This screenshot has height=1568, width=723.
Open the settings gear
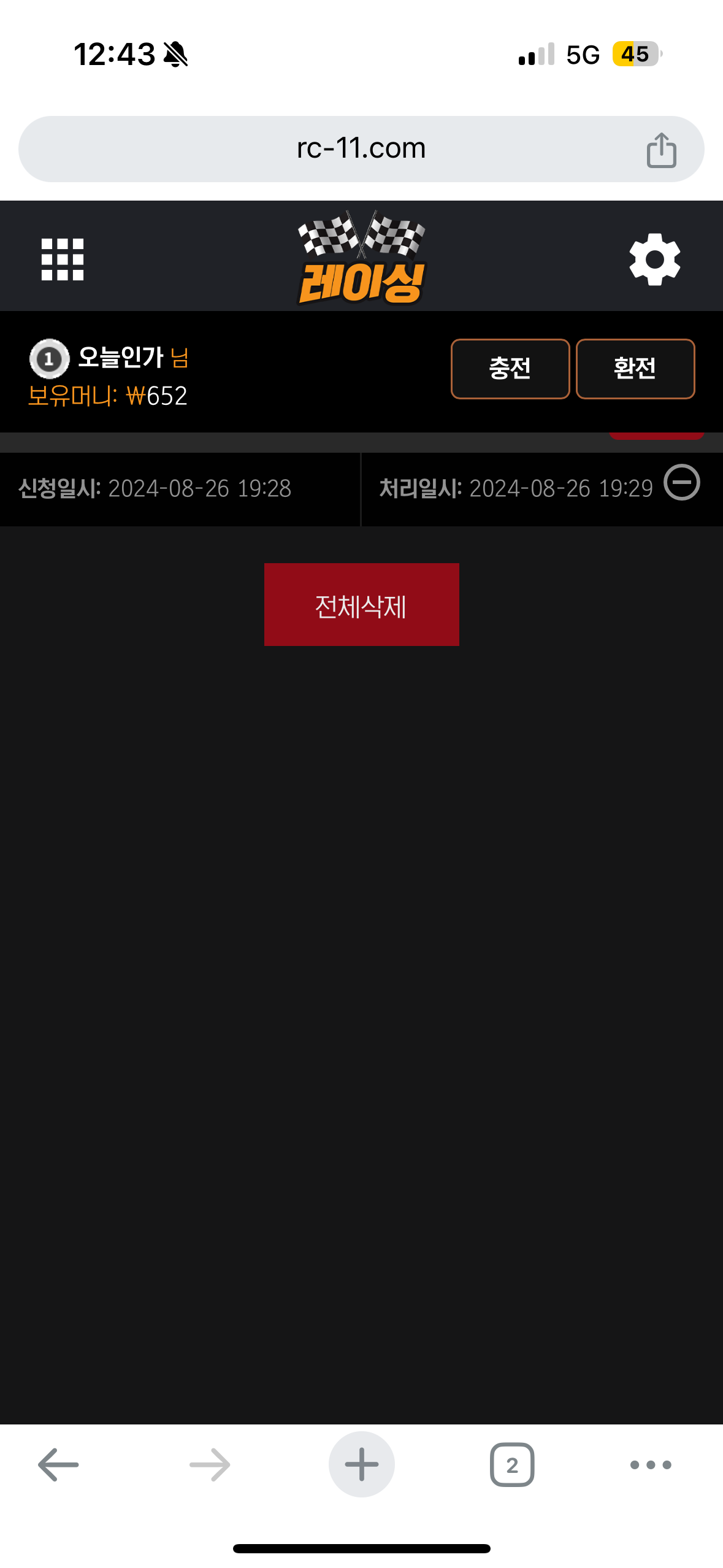655,259
